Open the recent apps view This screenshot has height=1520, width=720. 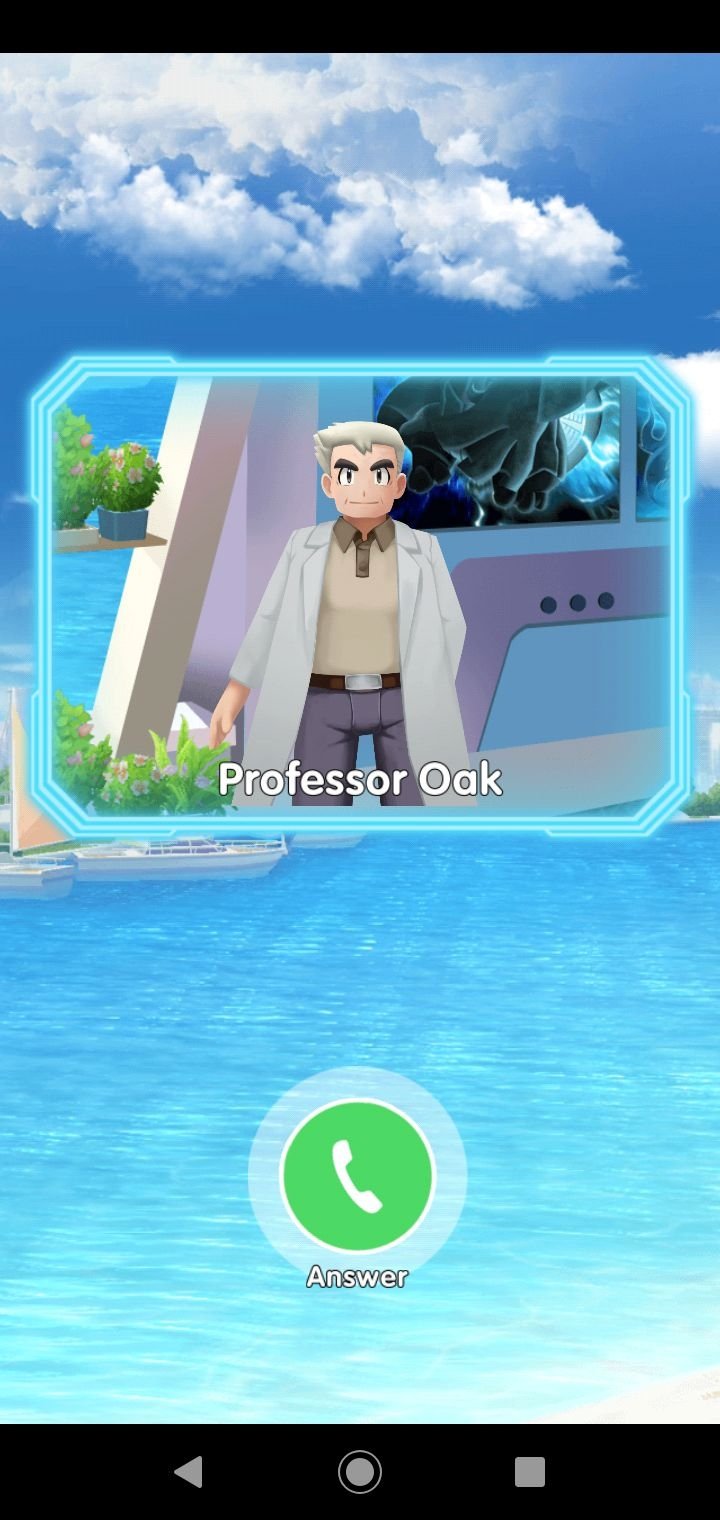click(530, 1472)
